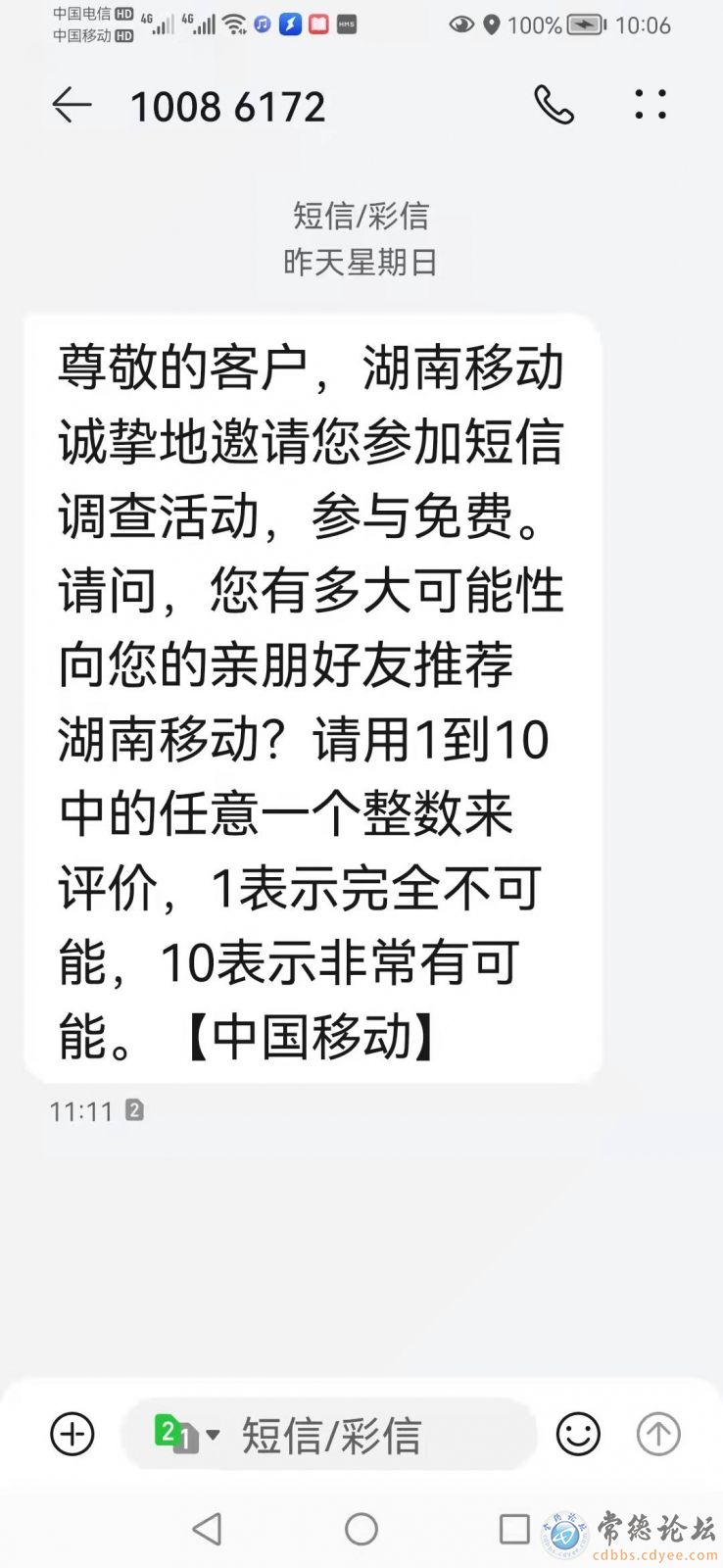Switch the SIM card selector
The height and width of the screenshot is (1568, 723).
pyautogui.click(x=186, y=1435)
